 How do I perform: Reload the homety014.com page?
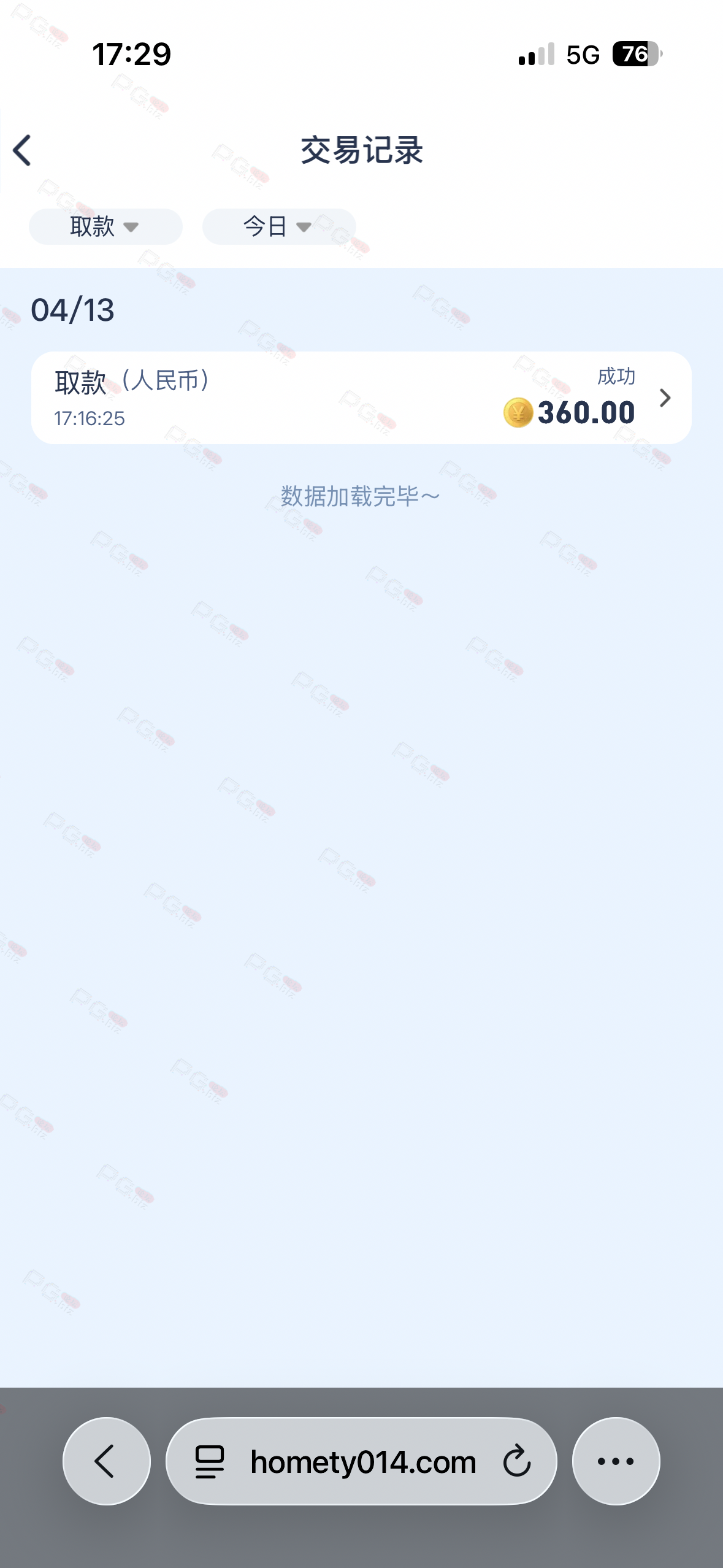click(x=516, y=1461)
